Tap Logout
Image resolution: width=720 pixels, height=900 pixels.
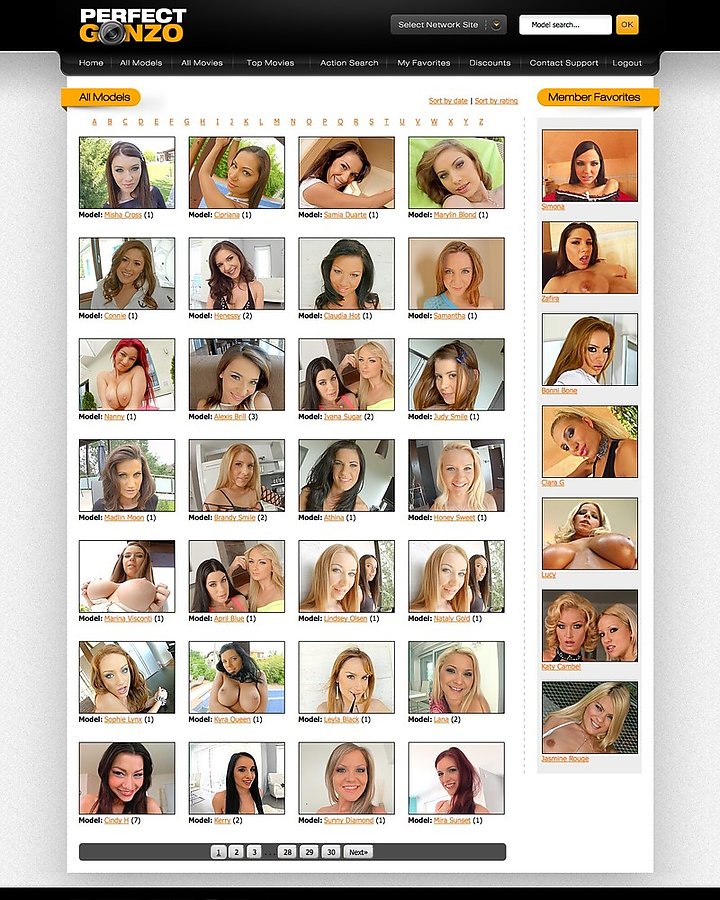pyautogui.click(x=627, y=63)
